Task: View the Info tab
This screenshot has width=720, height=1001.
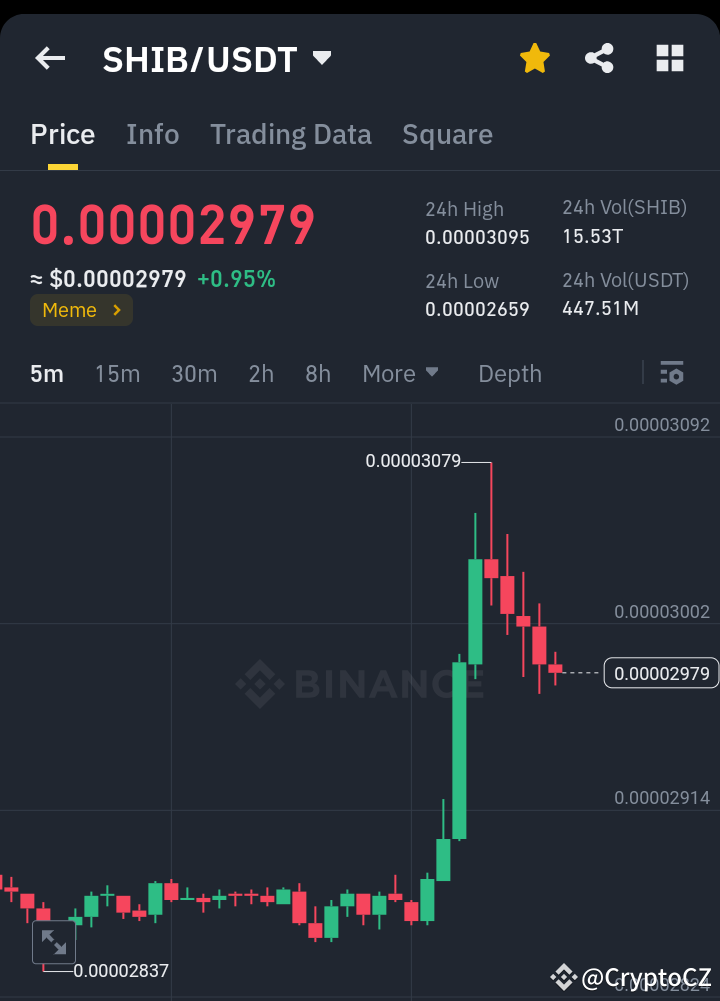Action: coord(152,134)
